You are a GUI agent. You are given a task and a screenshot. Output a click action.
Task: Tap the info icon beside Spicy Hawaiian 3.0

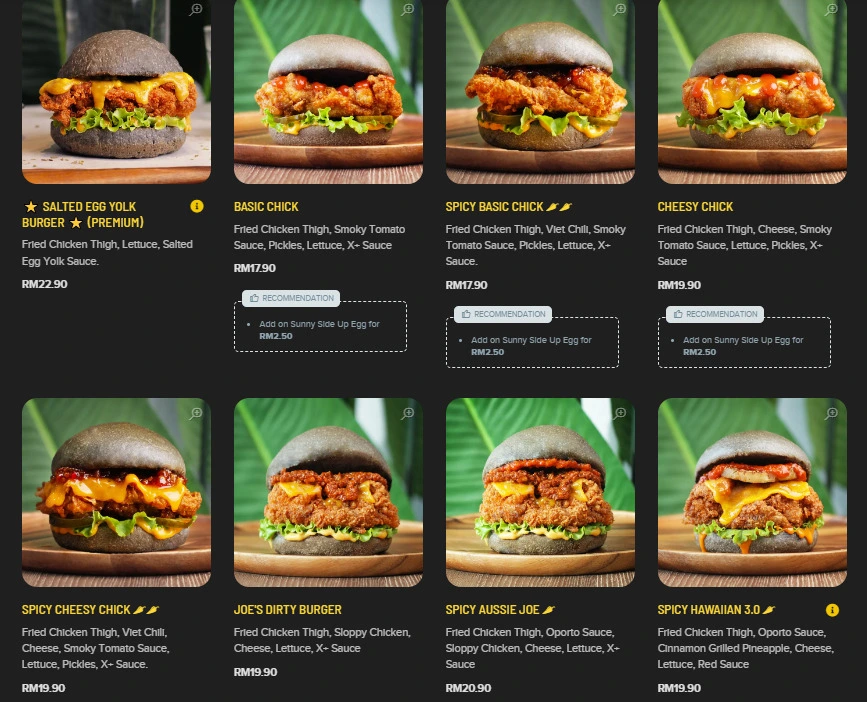point(832,610)
